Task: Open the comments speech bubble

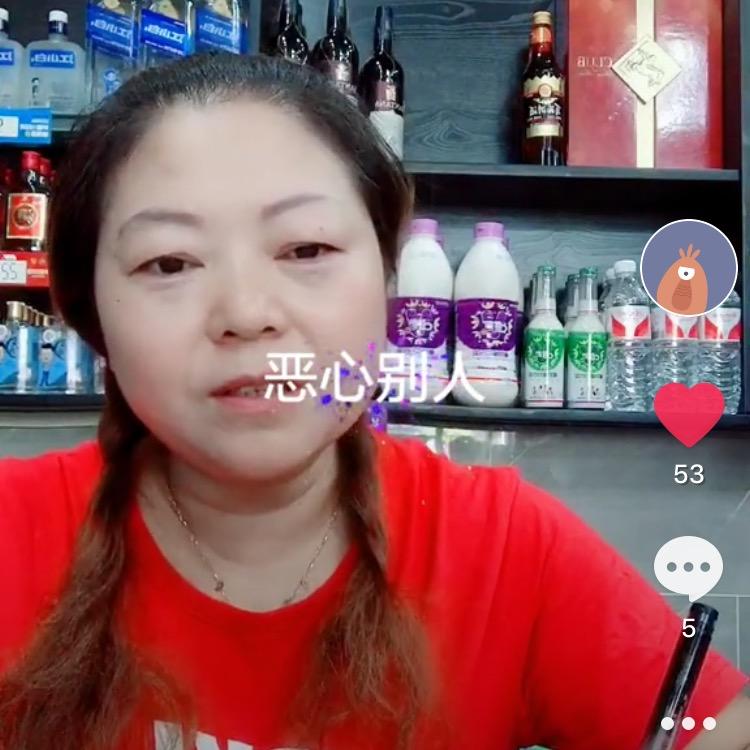Action: pos(688,567)
